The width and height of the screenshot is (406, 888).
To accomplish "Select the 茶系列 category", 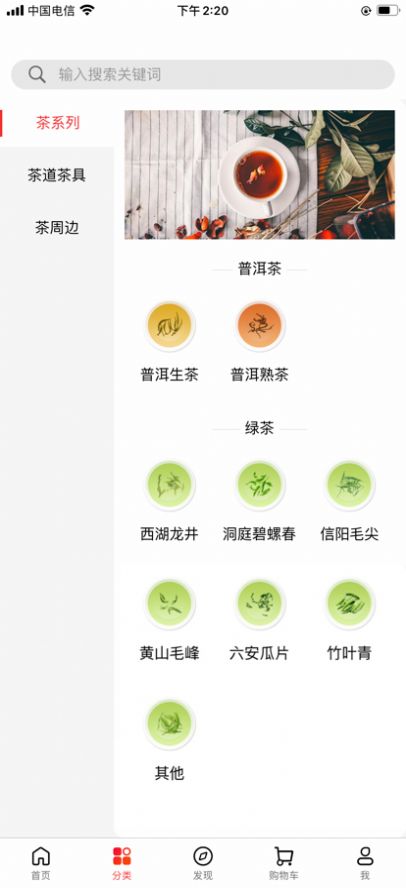I will (x=57, y=123).
